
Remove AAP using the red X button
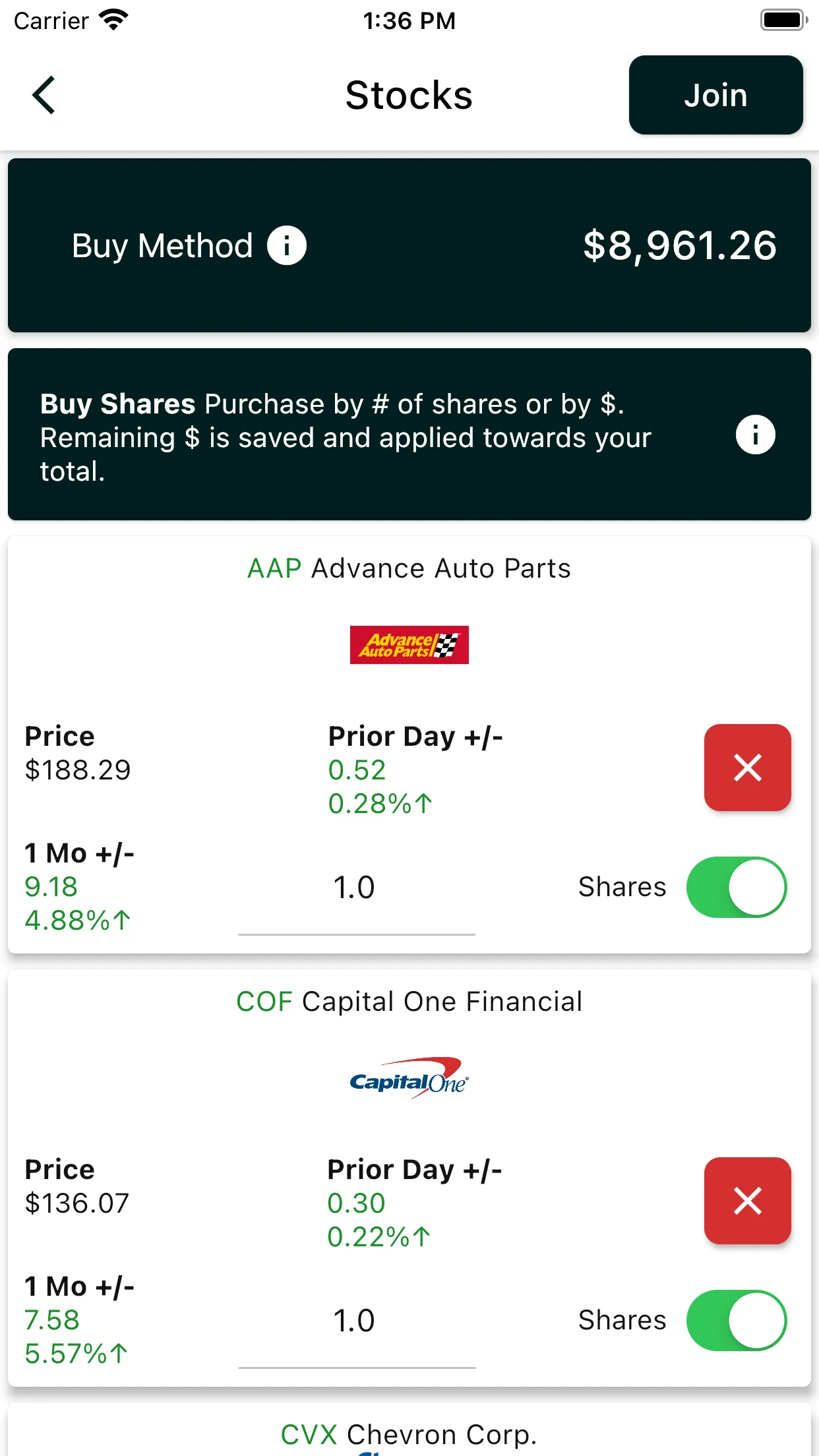747,767
